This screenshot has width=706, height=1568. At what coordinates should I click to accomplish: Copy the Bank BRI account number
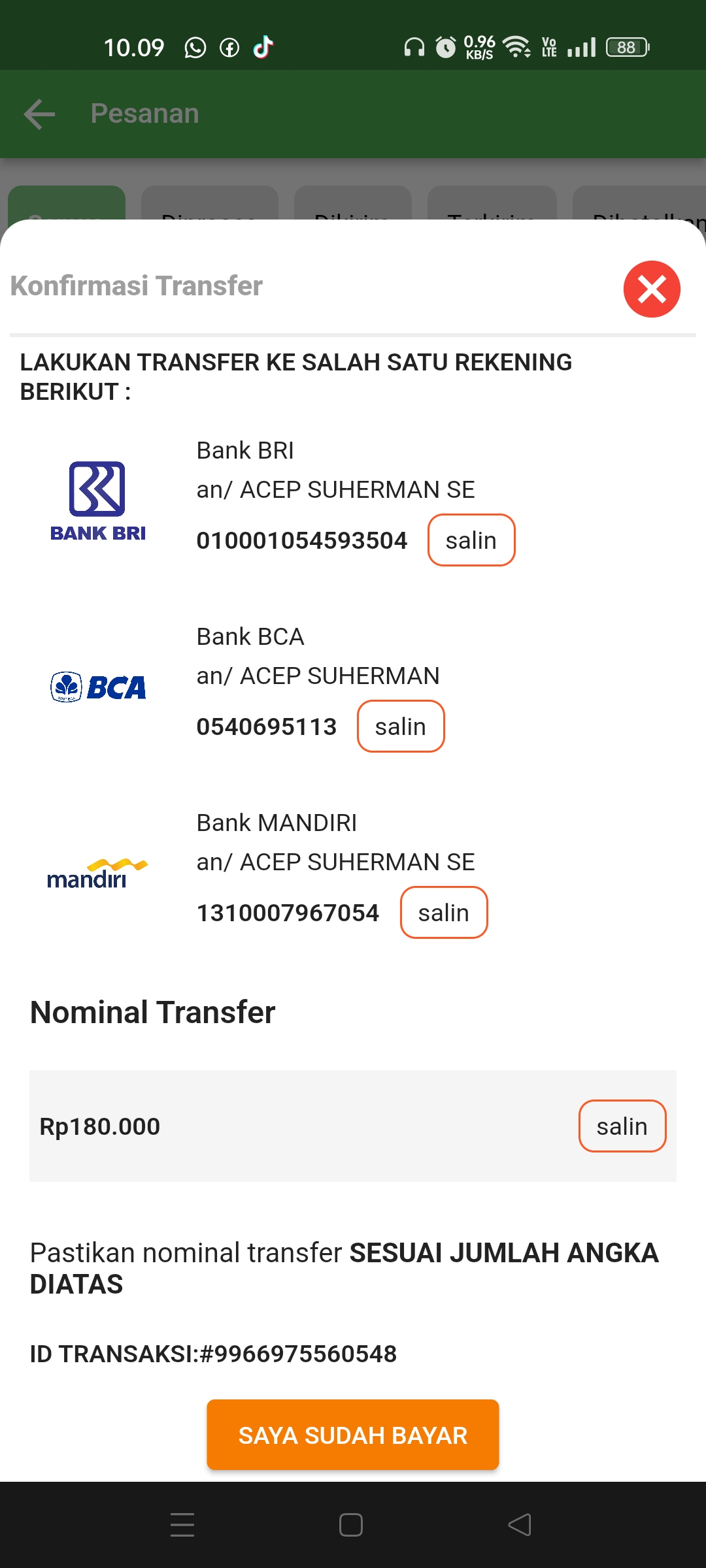471,540
